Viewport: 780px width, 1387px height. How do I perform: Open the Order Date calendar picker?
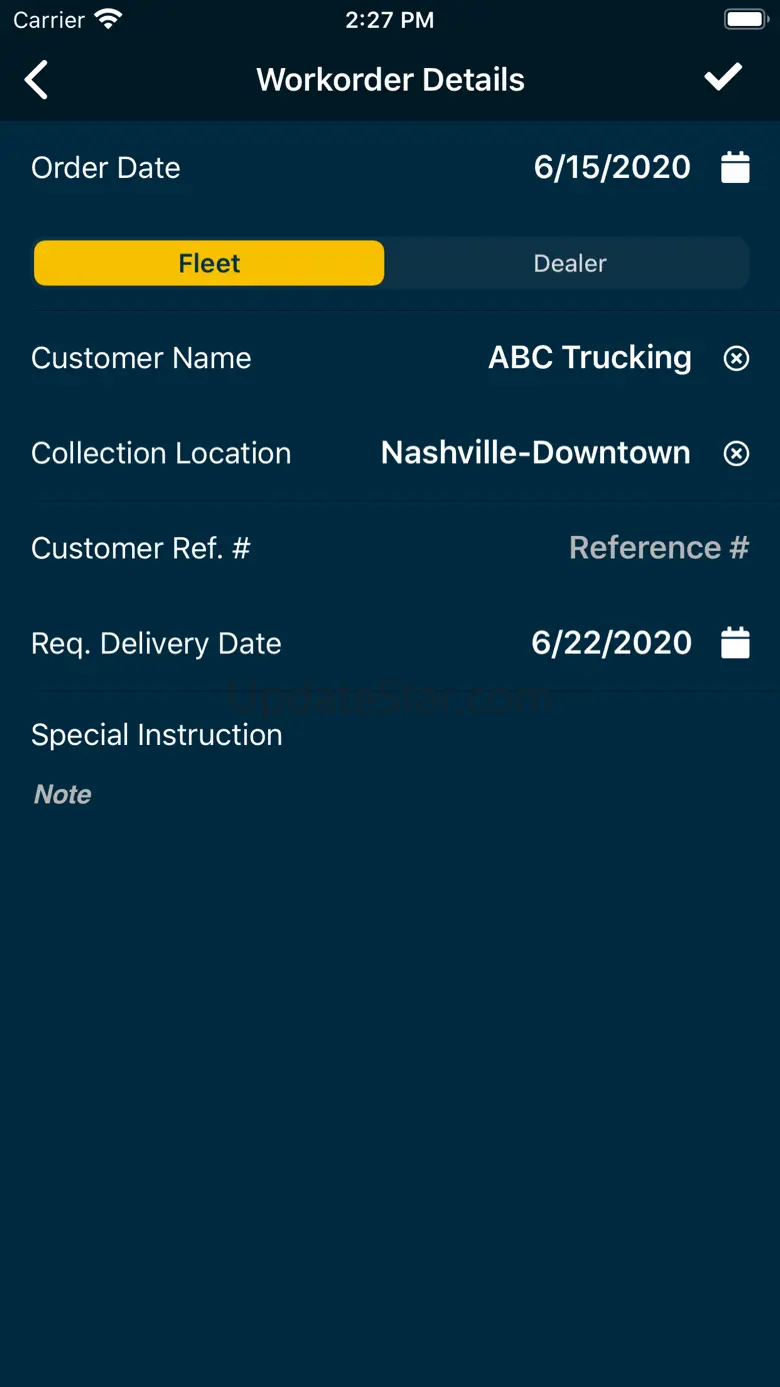point(735,167)
